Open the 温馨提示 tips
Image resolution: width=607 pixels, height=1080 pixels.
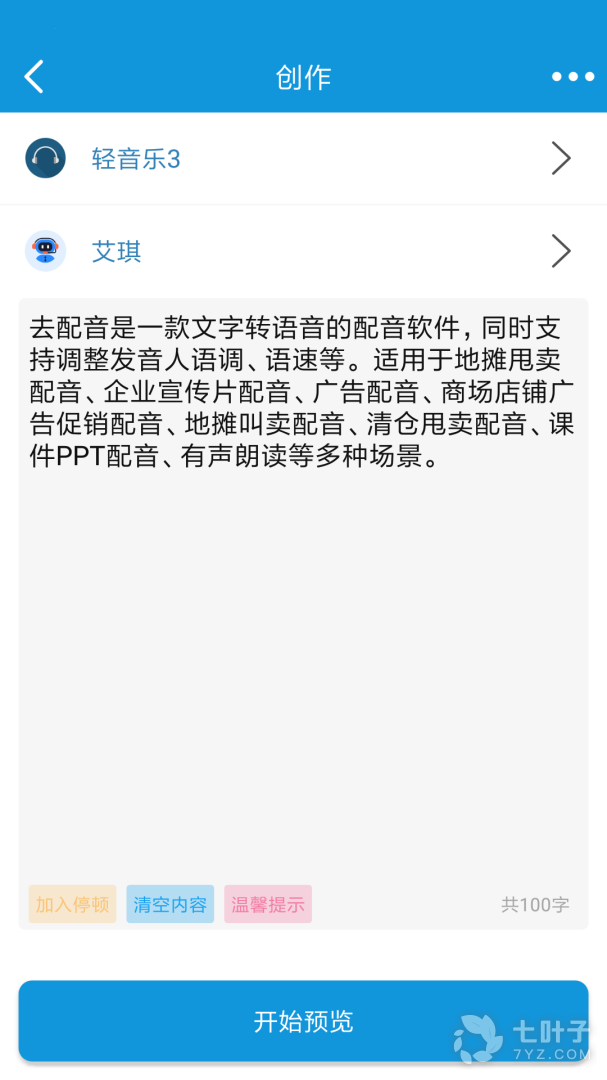[x=268, y=904]
